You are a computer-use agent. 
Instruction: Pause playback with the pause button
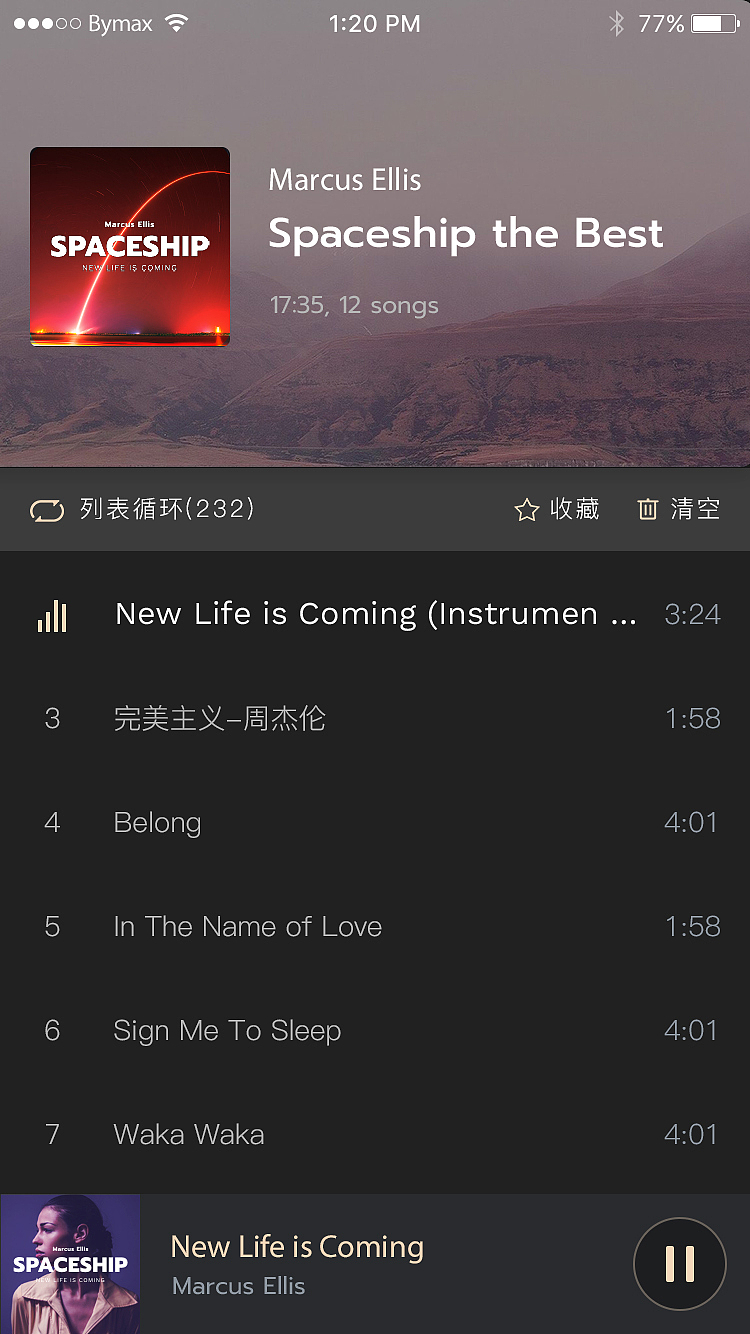click(679, 1263)
